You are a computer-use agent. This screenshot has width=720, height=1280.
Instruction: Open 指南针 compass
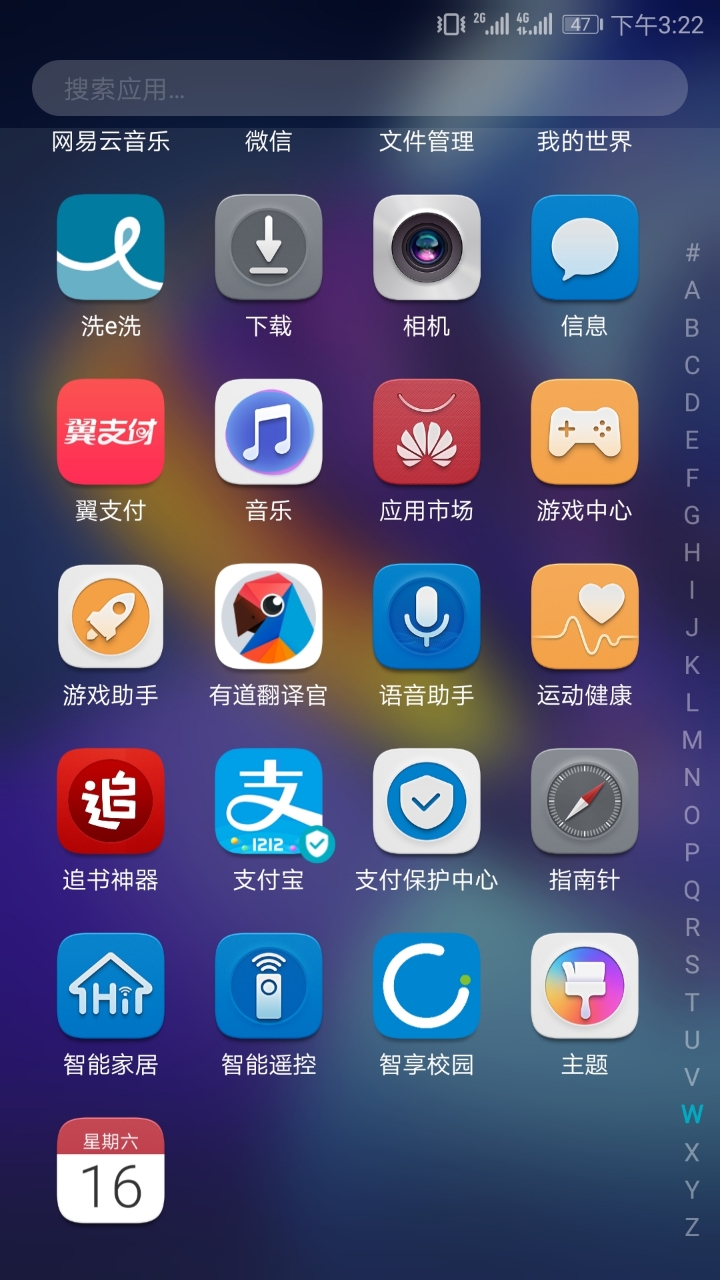click(x=584, y=801)
